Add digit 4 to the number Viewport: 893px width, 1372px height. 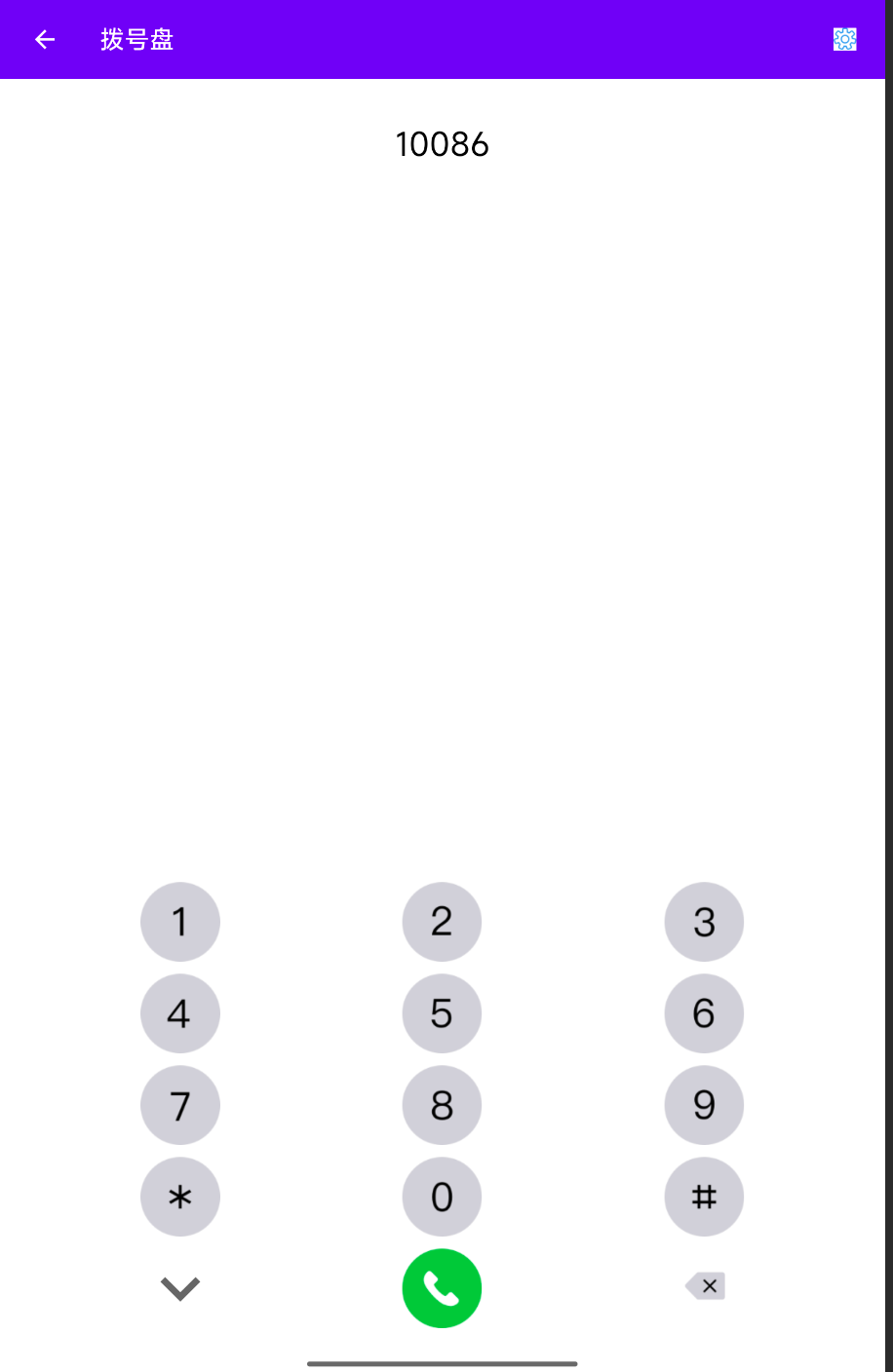click(180, 1013)
